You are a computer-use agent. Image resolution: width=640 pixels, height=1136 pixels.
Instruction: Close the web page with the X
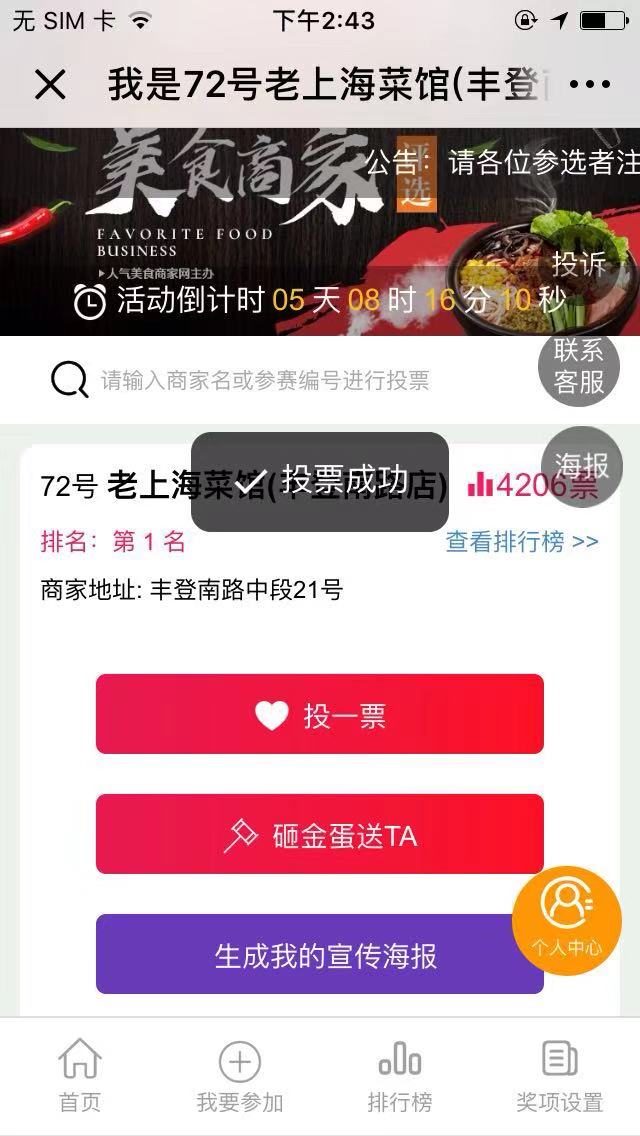50,85
